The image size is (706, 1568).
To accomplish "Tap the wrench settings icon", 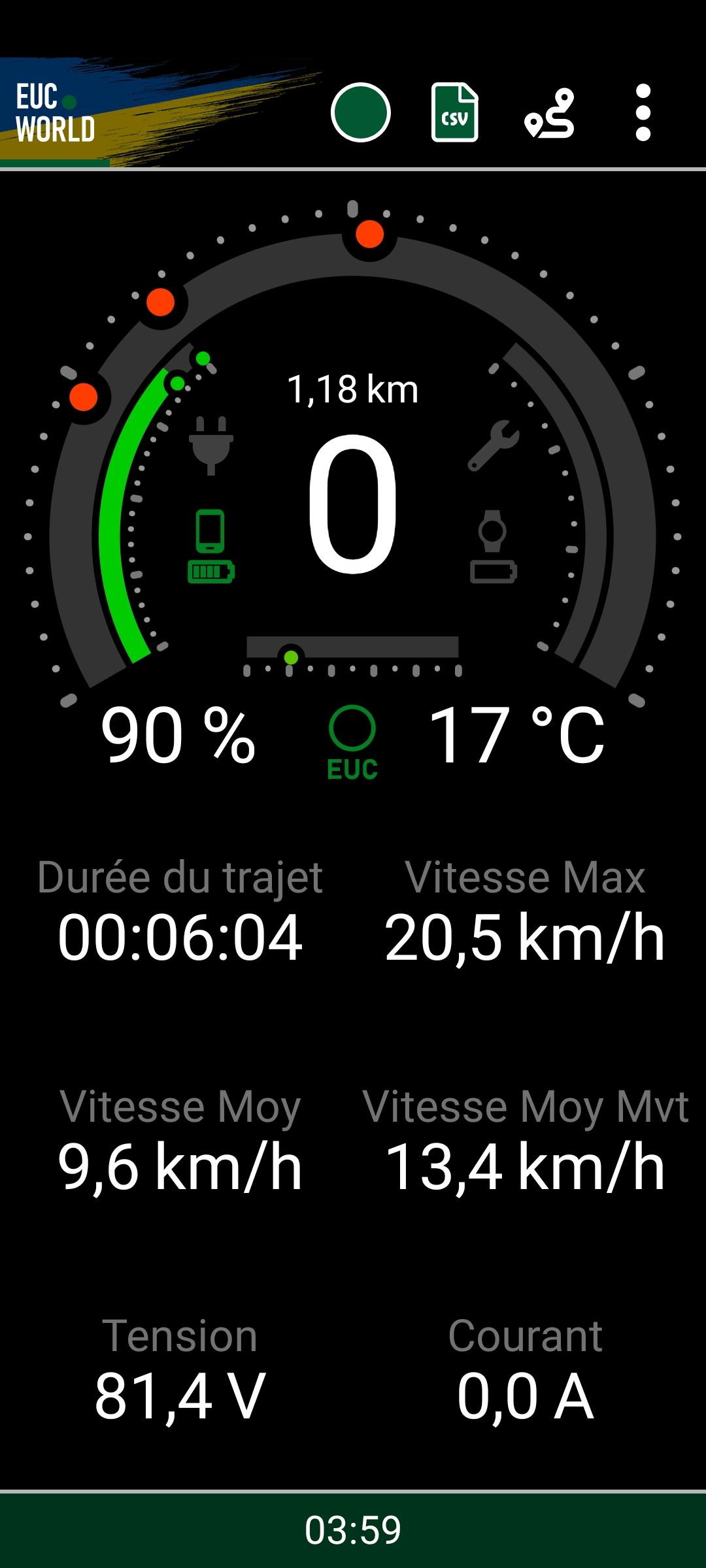I will coord(494,446).
